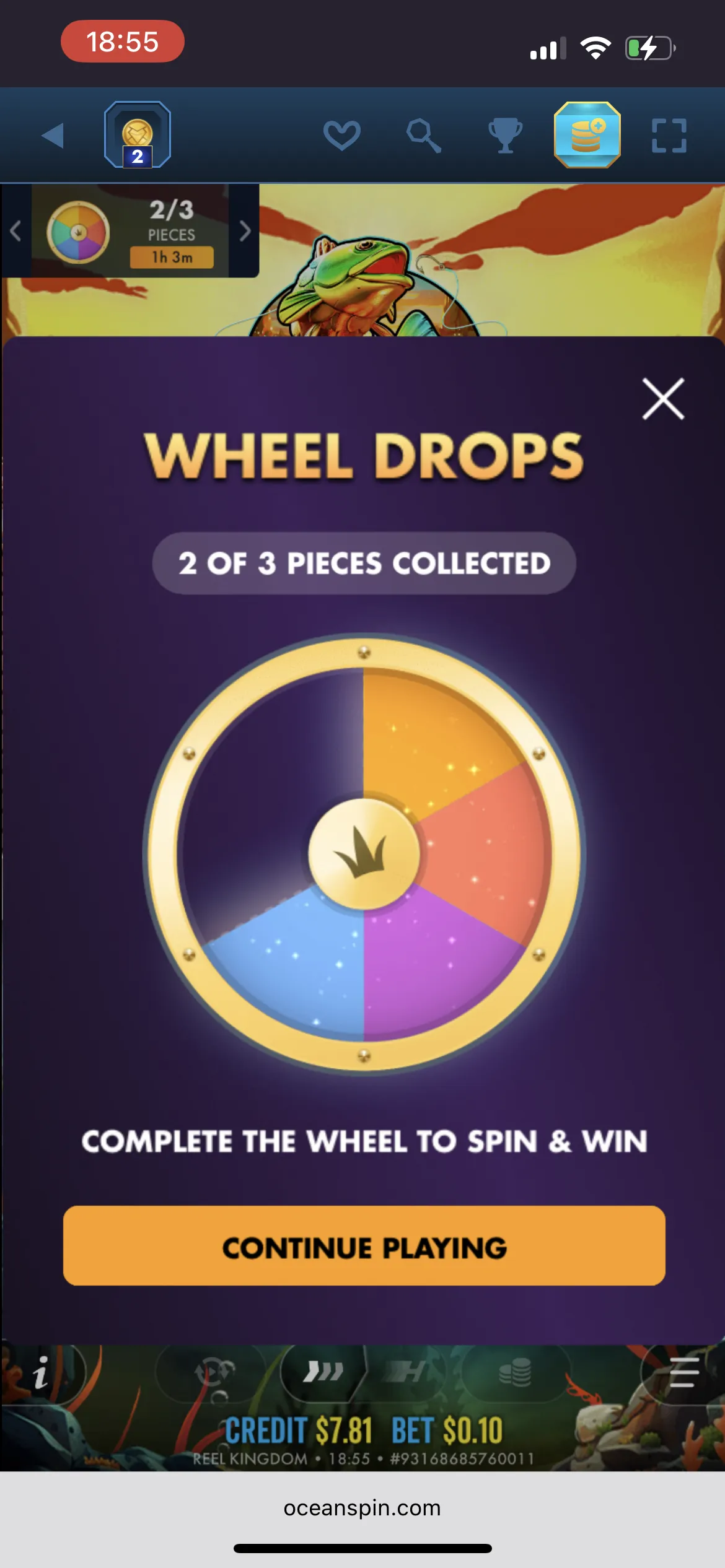This screenshot has height=1568, width=725.
Task: Go back with the top-left arrow
Action: coord(53,136)
